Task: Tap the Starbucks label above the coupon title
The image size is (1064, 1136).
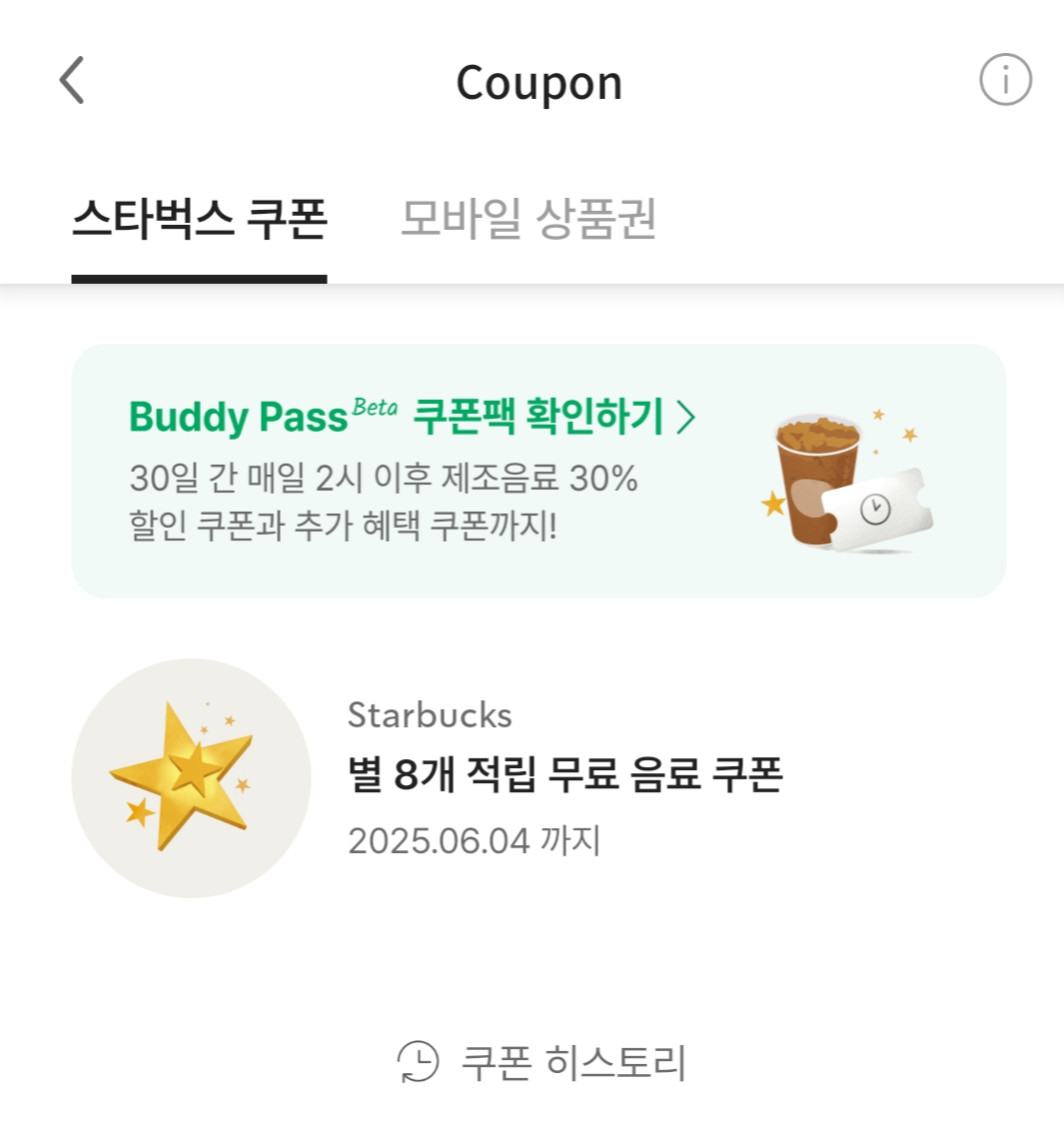Action: (x=430, y=713)
